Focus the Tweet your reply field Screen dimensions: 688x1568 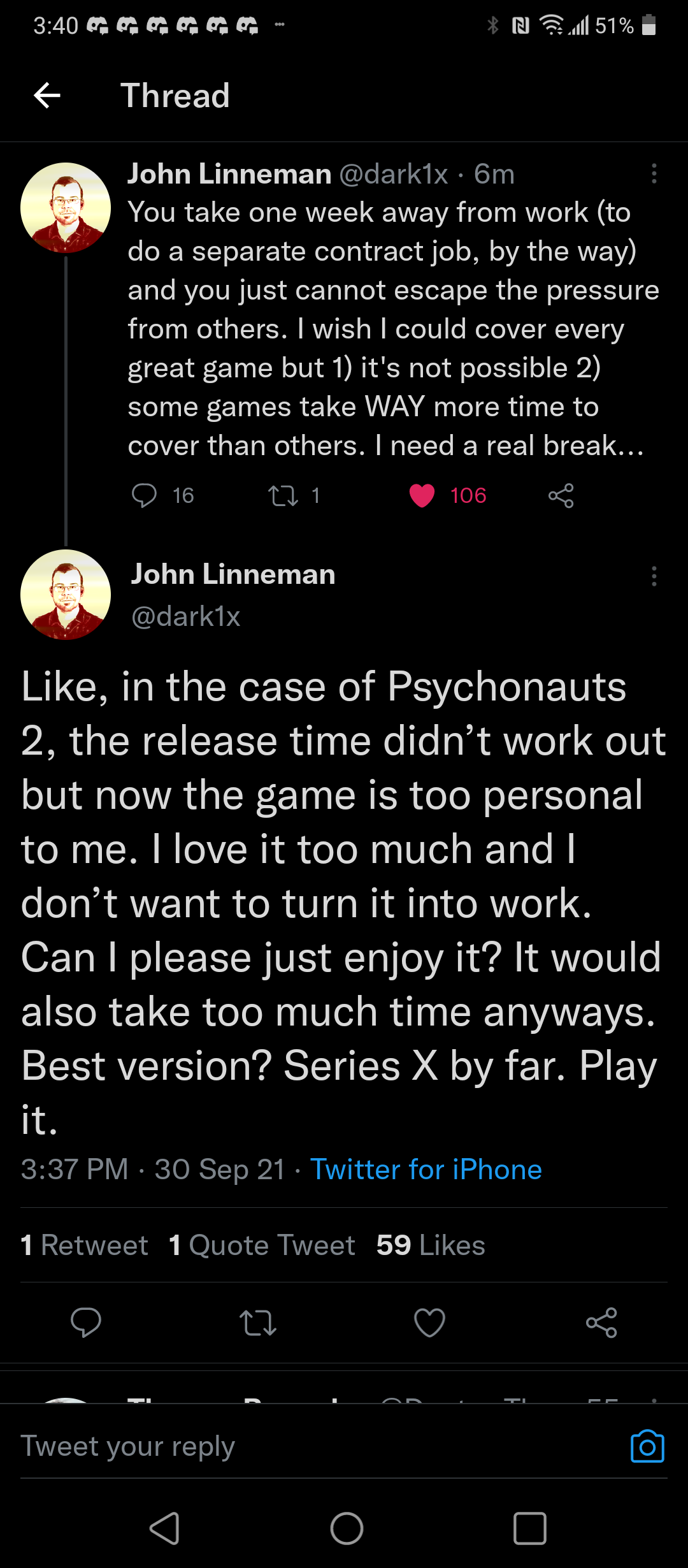[x=319, y=1446]
